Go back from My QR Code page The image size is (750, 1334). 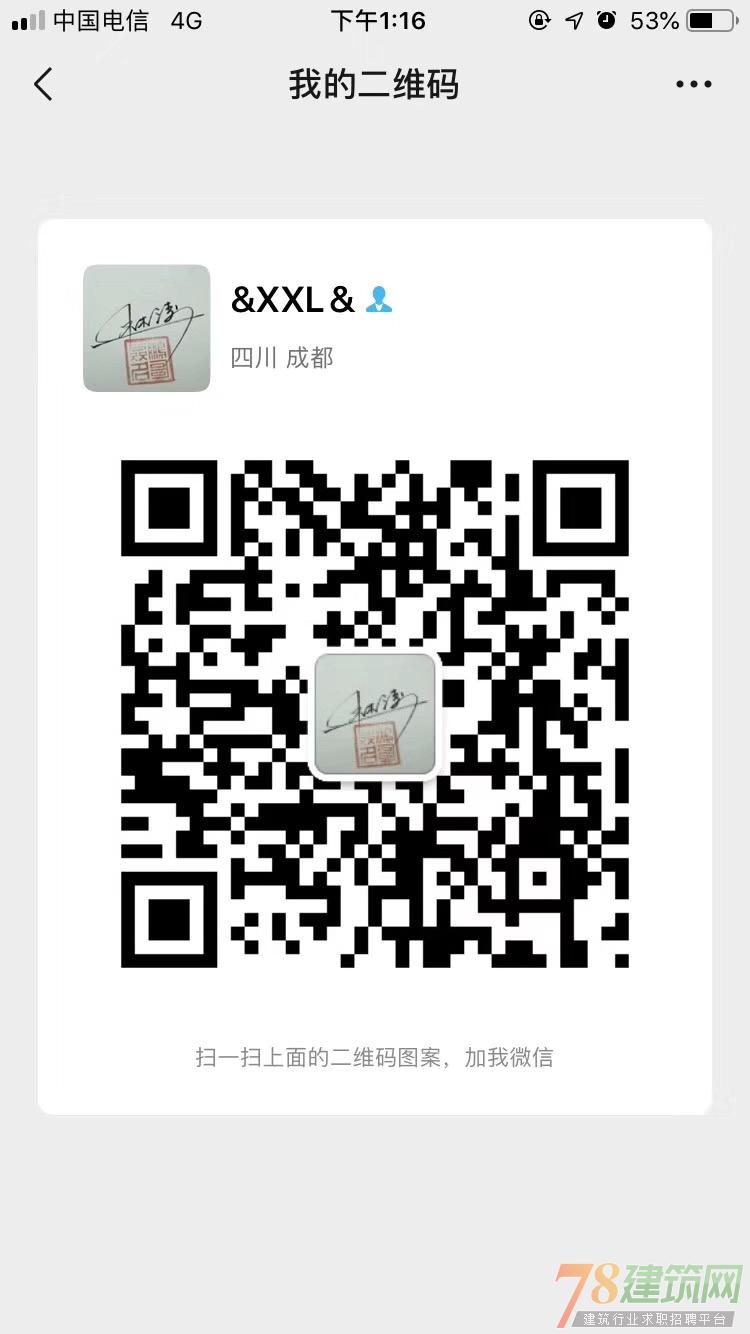tap(43, 85)
